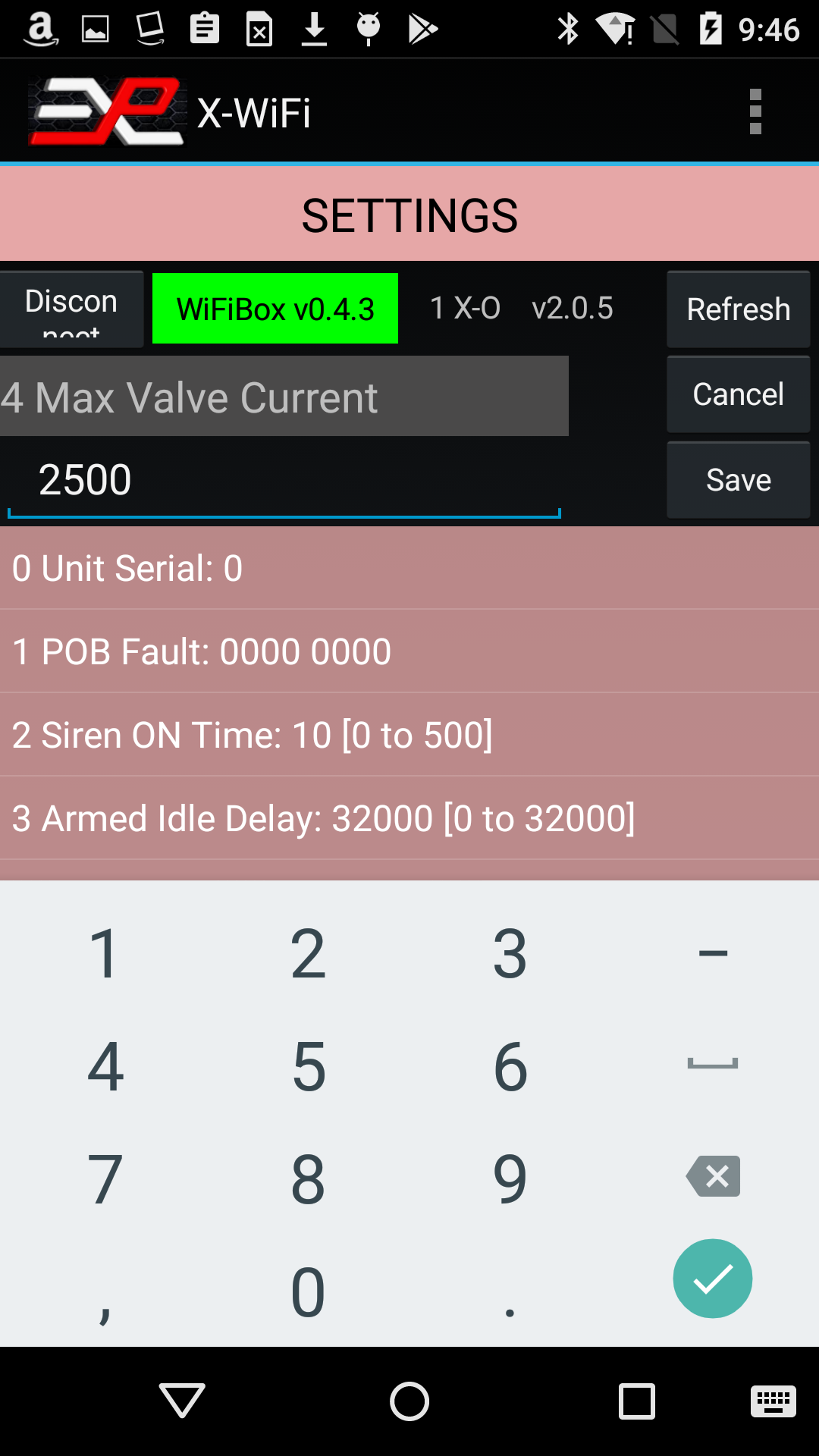Image resolution: width=819 pixels, height=1456 pixels.
Task: Open the POB Fault setting row
Action: pyautogui.click(x=409, y=651)
